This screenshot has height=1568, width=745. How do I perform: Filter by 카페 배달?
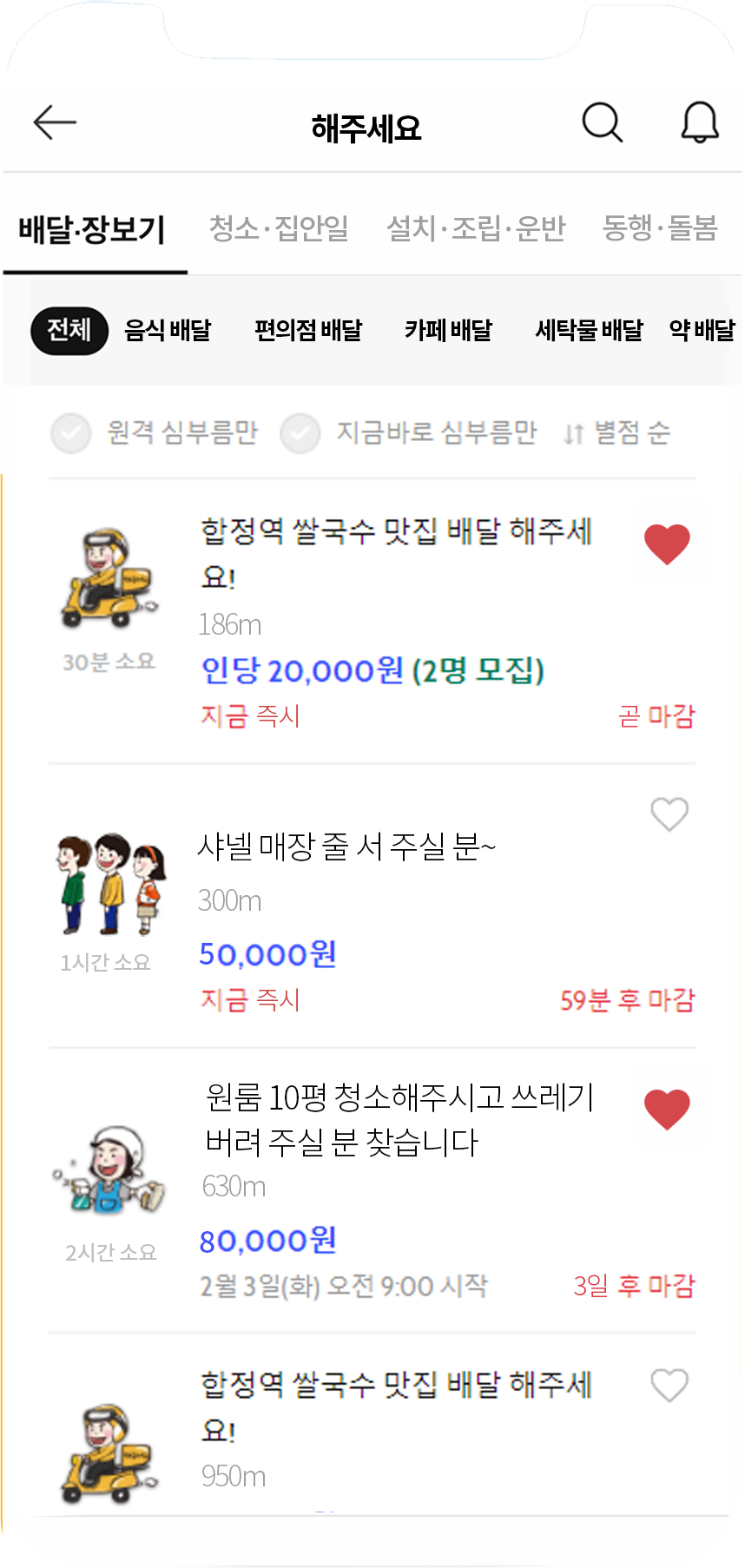pos(448,330)
